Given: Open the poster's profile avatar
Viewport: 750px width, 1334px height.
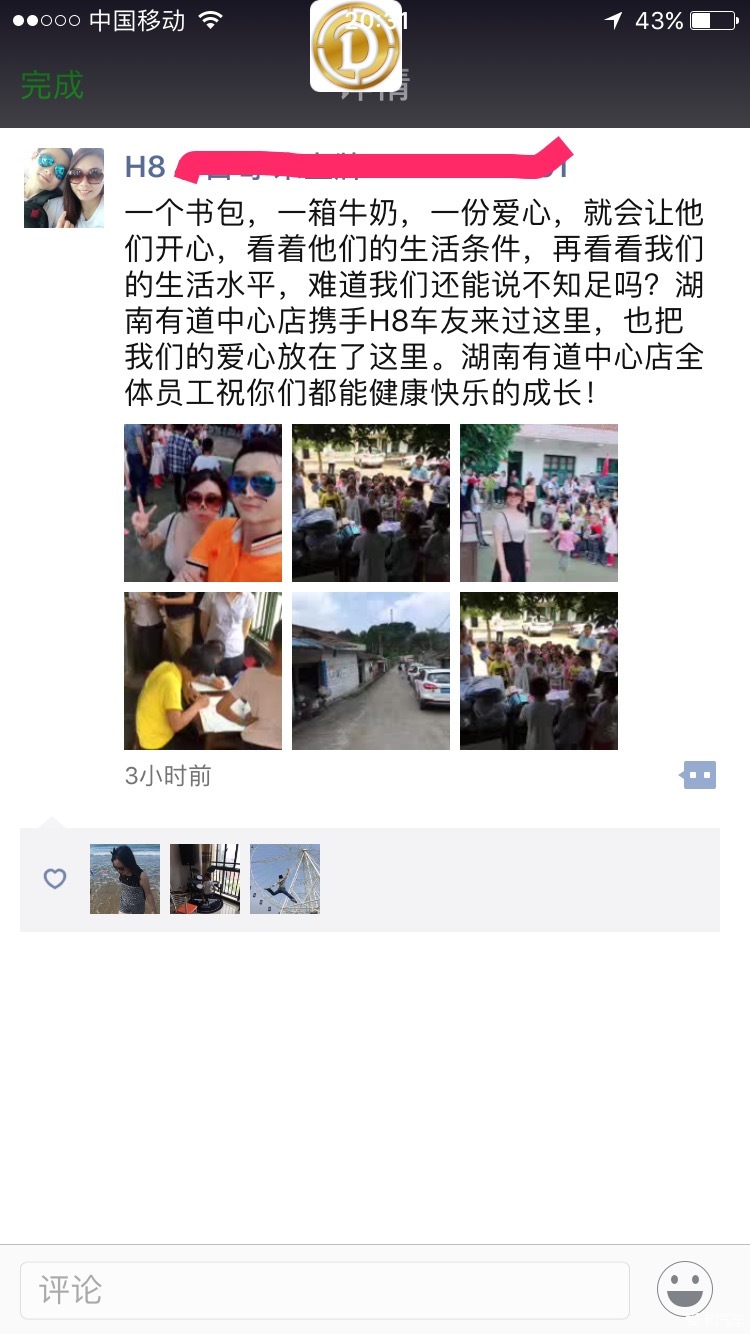Looking at the screenshot, I should [x=64, y=188].
